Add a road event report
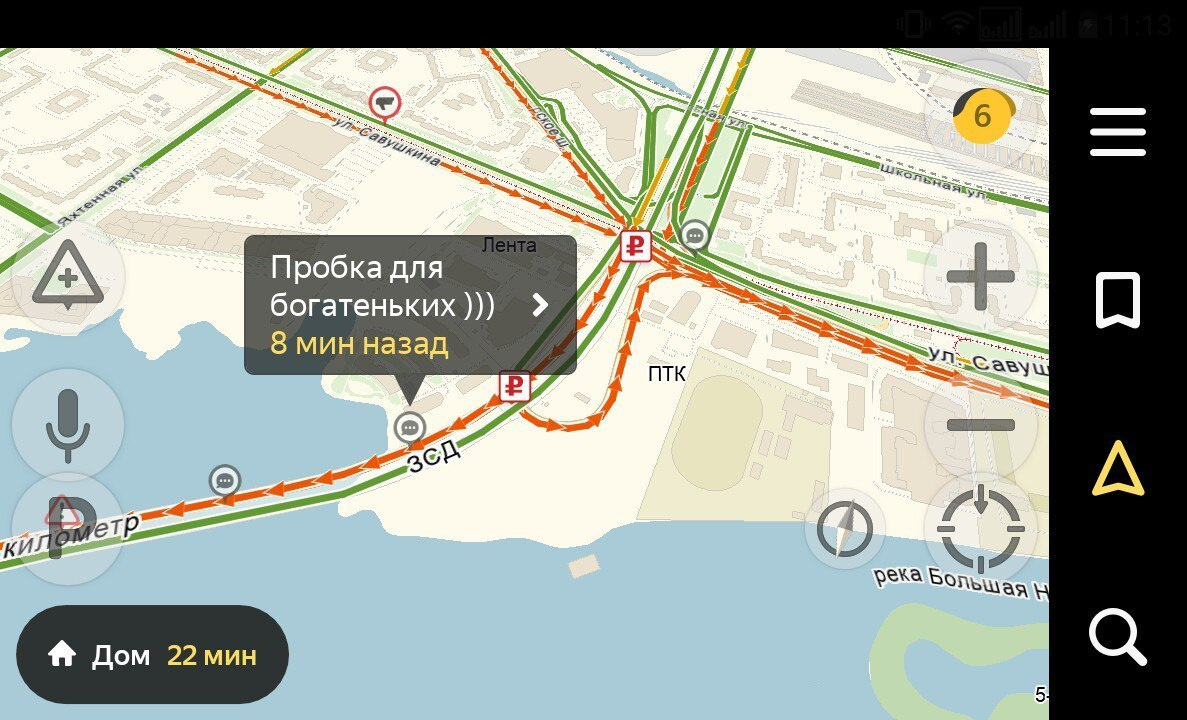 pos(67,274)
